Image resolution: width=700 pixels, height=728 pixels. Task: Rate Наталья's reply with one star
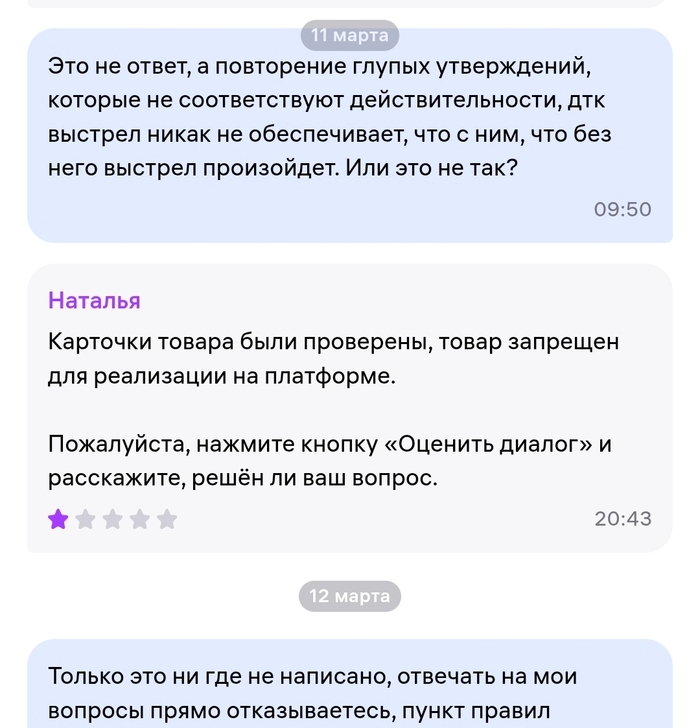point(59,519)
